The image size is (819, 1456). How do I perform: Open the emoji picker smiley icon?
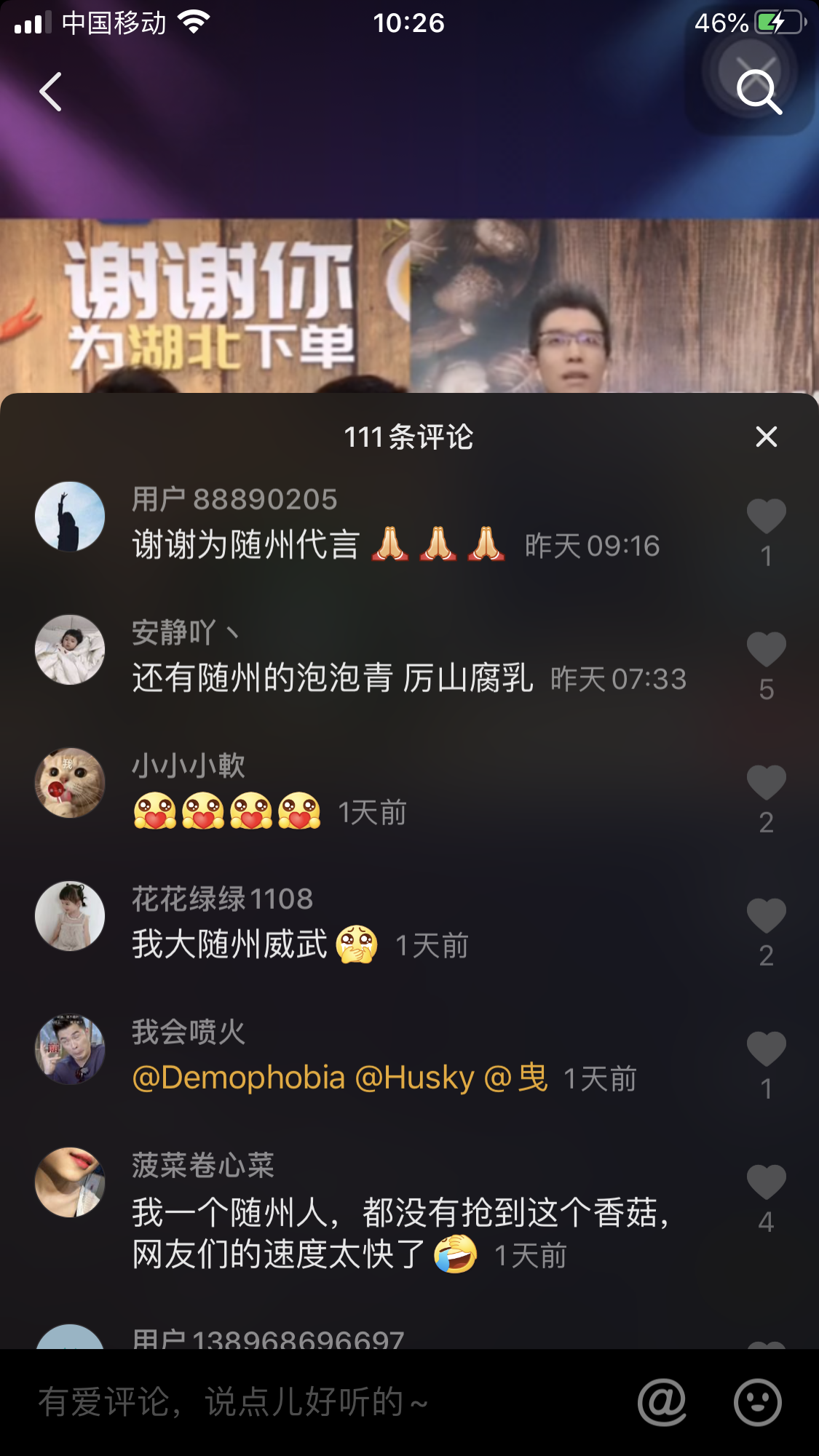coord(758,1402)
